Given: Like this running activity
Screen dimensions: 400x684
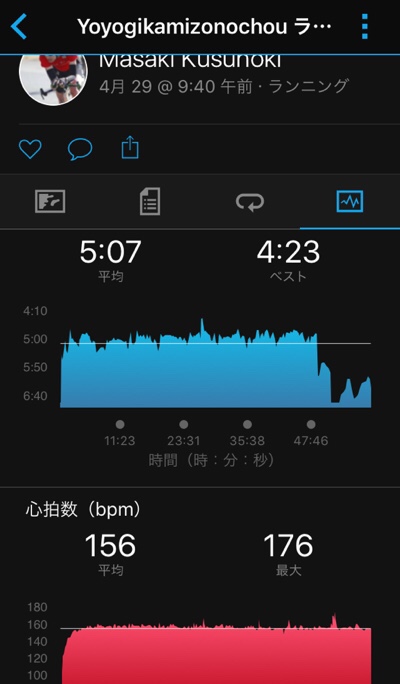Looking at the screenshot, I should coord(31,149).
